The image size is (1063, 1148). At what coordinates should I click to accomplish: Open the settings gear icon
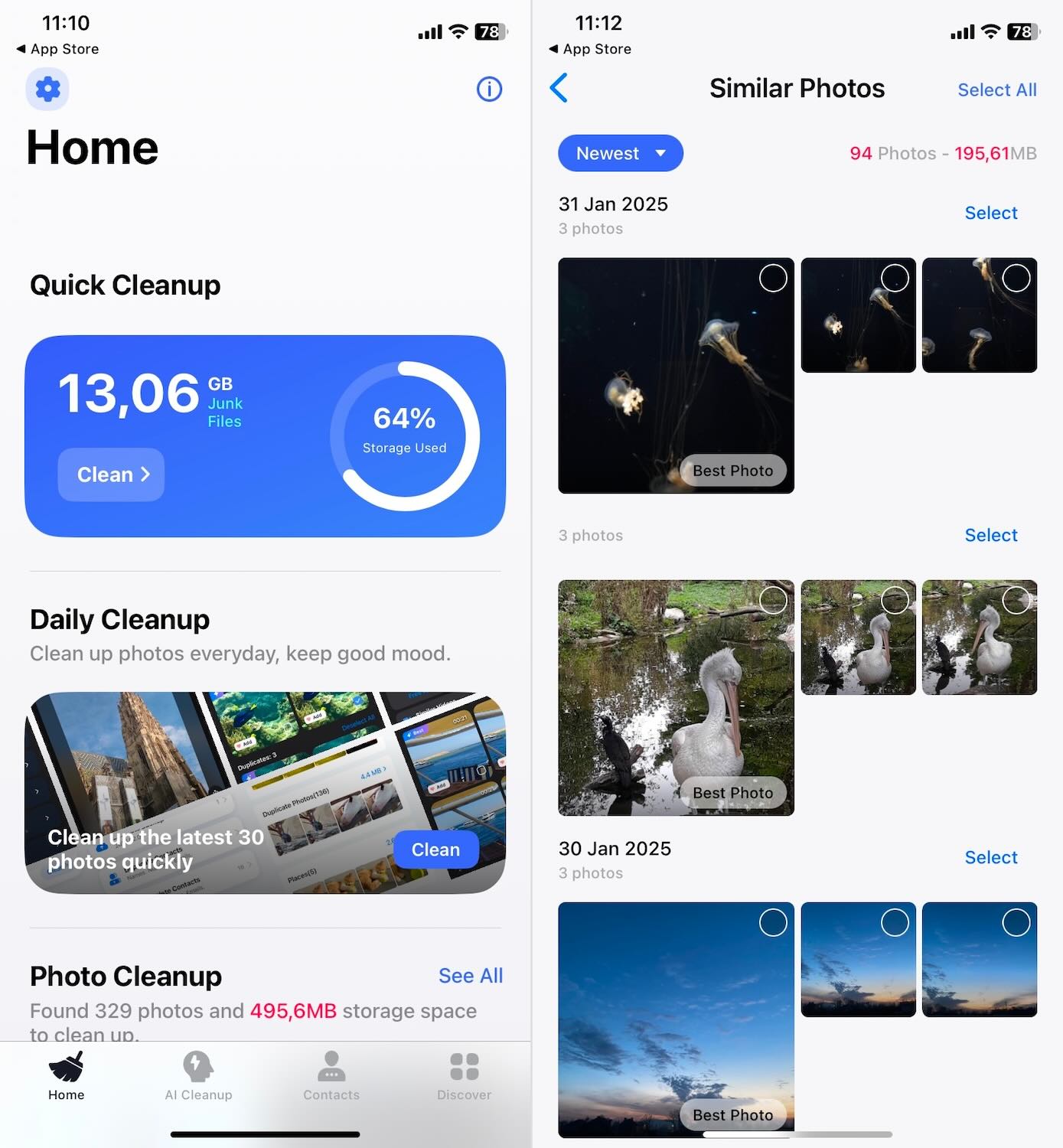(x=47, y=89)
